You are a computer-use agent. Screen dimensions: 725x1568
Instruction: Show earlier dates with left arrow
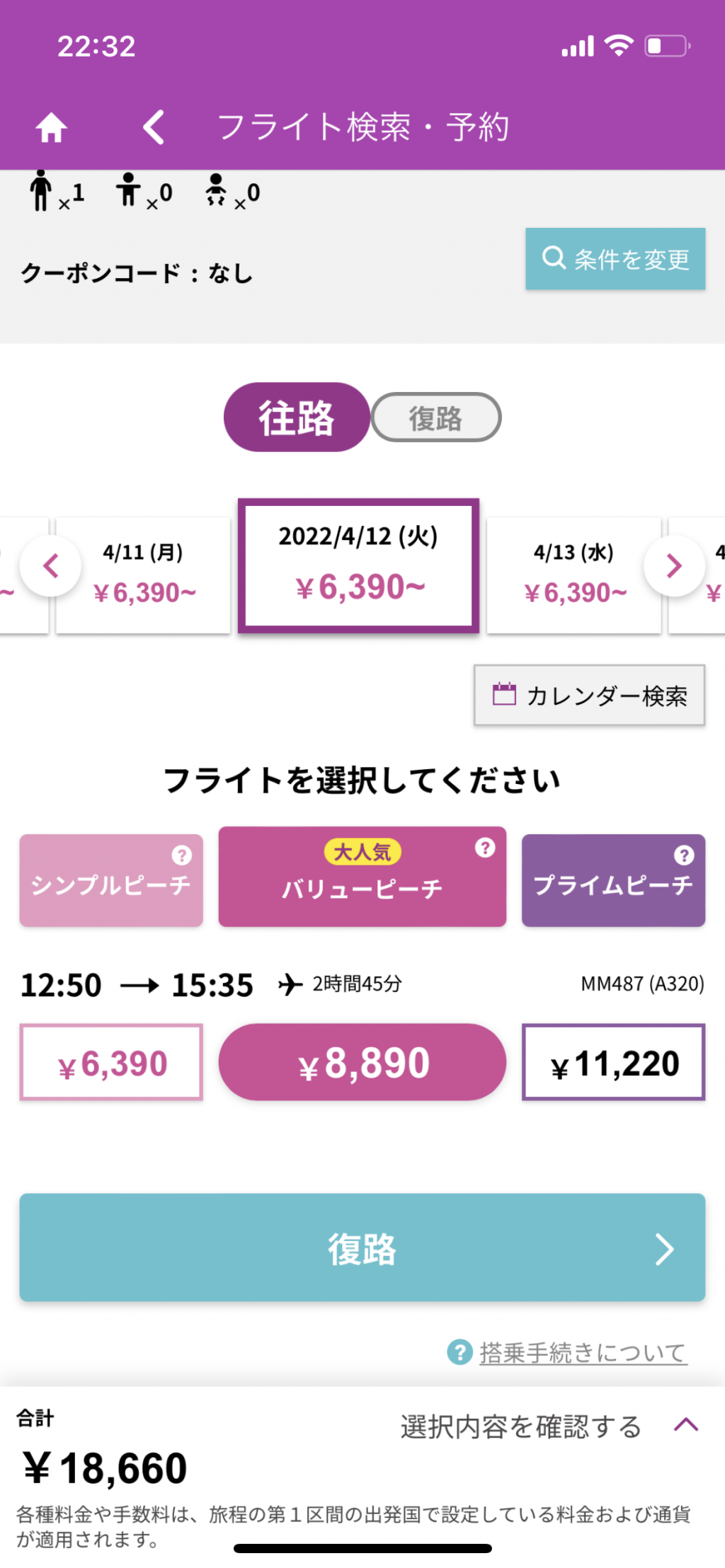pos(51,566)
